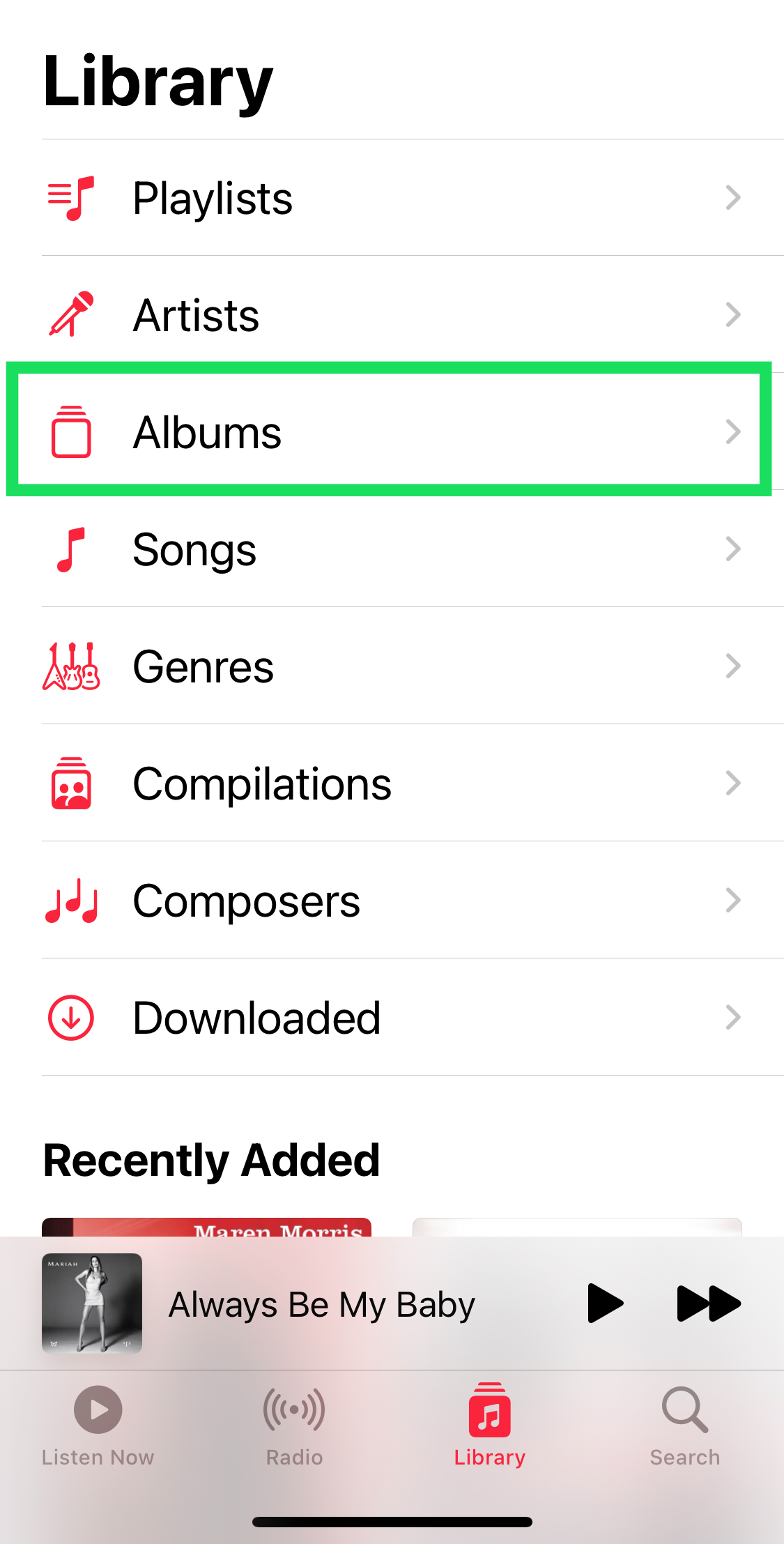Open the Maren Morris recently added album
This screenshot has width=784, height=1544.
(x=206, y=1228)
